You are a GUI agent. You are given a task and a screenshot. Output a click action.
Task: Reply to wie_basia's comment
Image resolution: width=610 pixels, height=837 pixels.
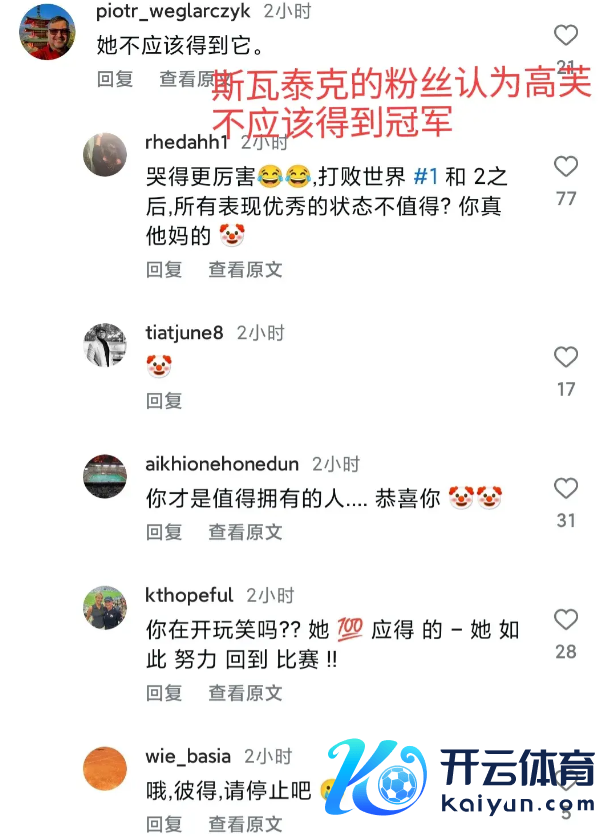pyautogui.click(x=164, y=824)
